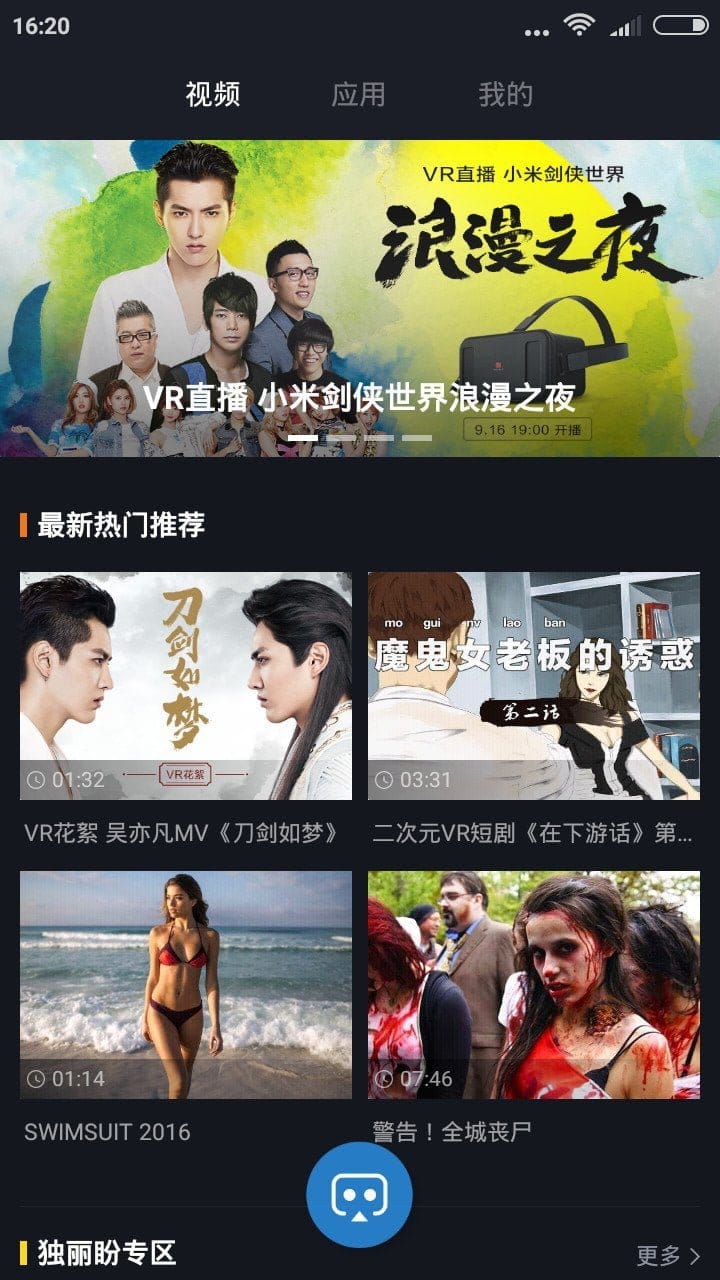Tap the blue VR headset floating button

coord(359,1195)
